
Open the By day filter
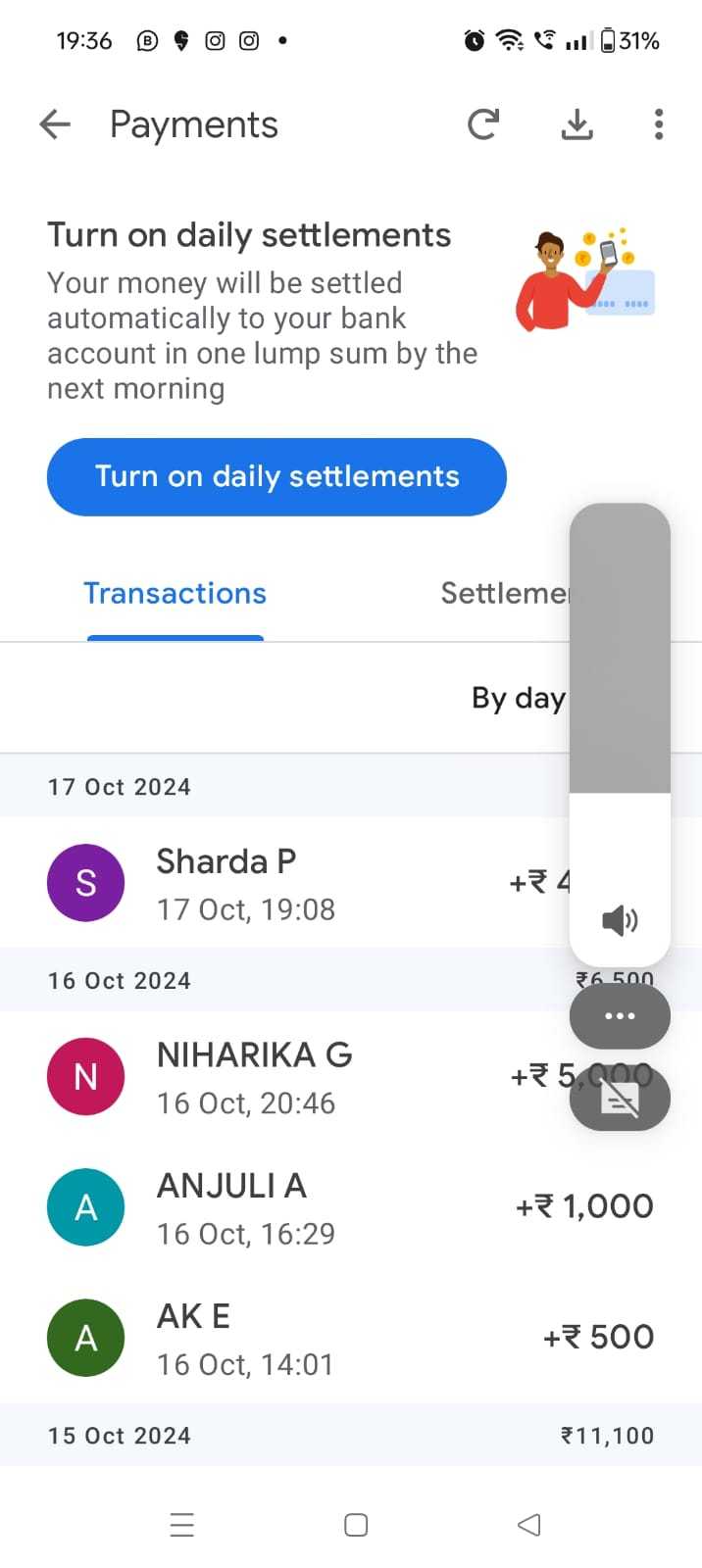tap(519, 698)
